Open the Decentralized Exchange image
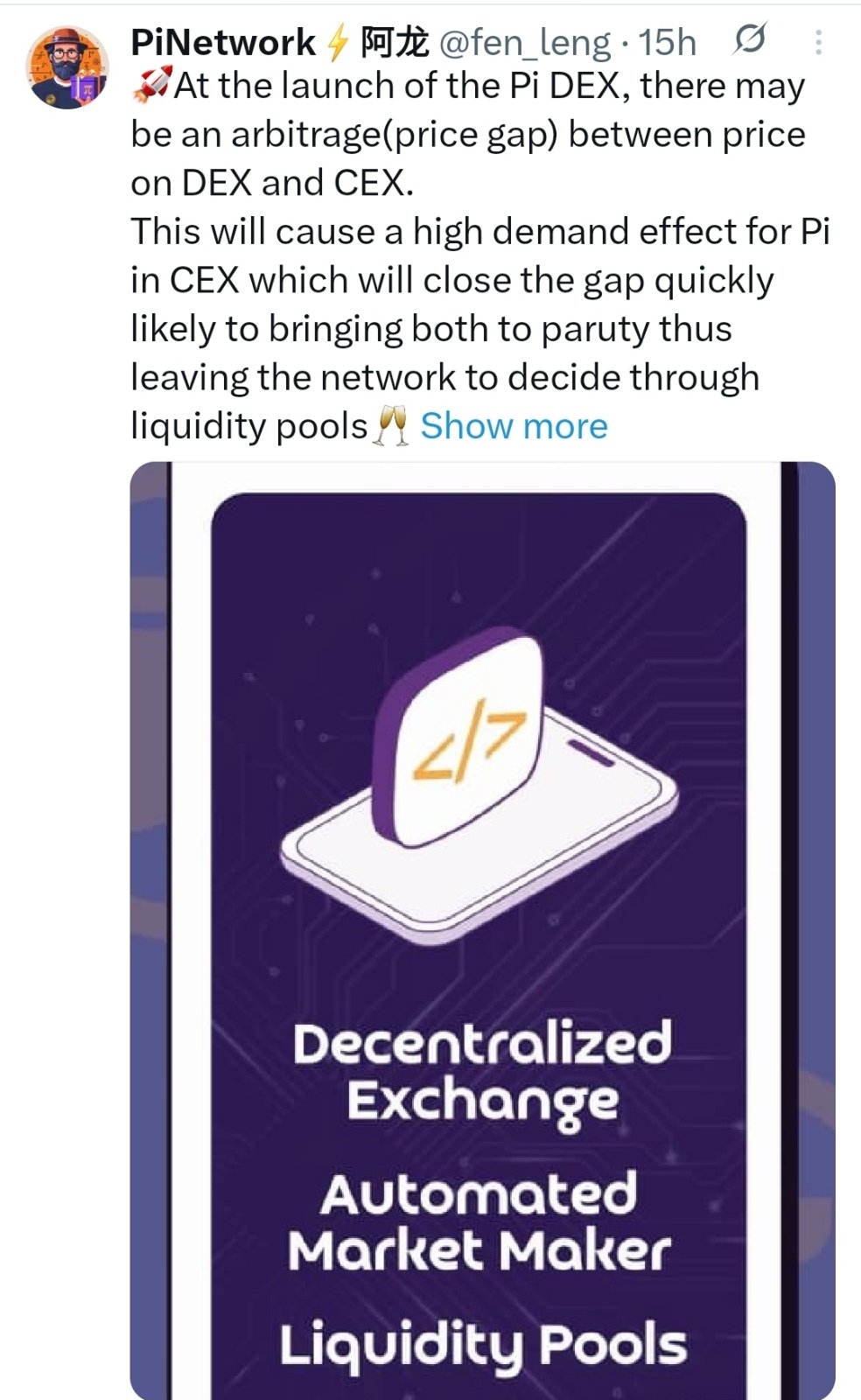 [481, 927]
